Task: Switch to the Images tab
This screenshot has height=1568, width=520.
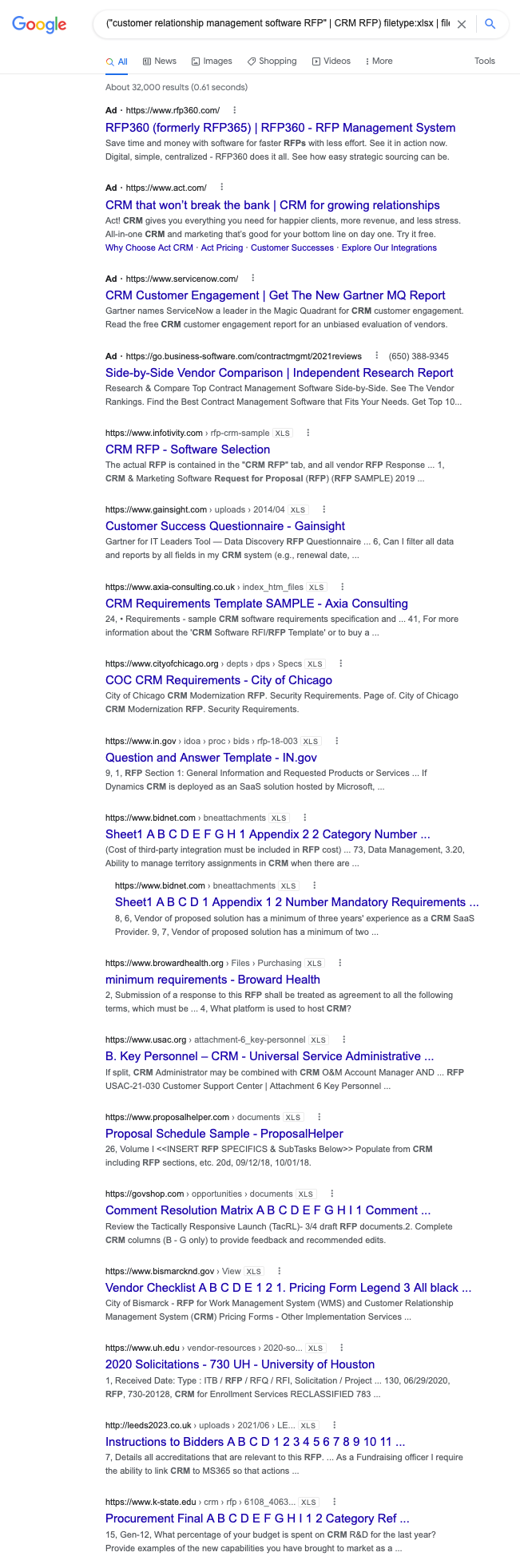Action: tap(212, 61)
